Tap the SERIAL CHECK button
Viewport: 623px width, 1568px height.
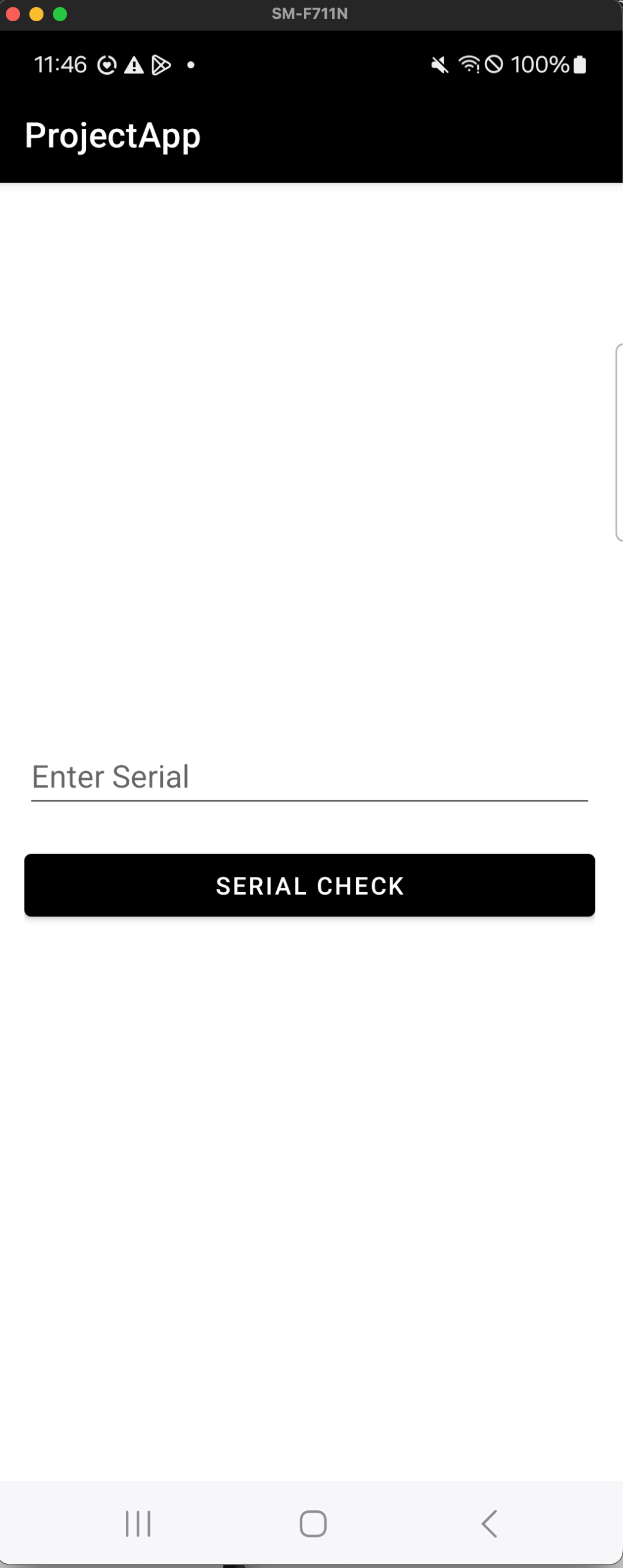(x=309, y=885)
